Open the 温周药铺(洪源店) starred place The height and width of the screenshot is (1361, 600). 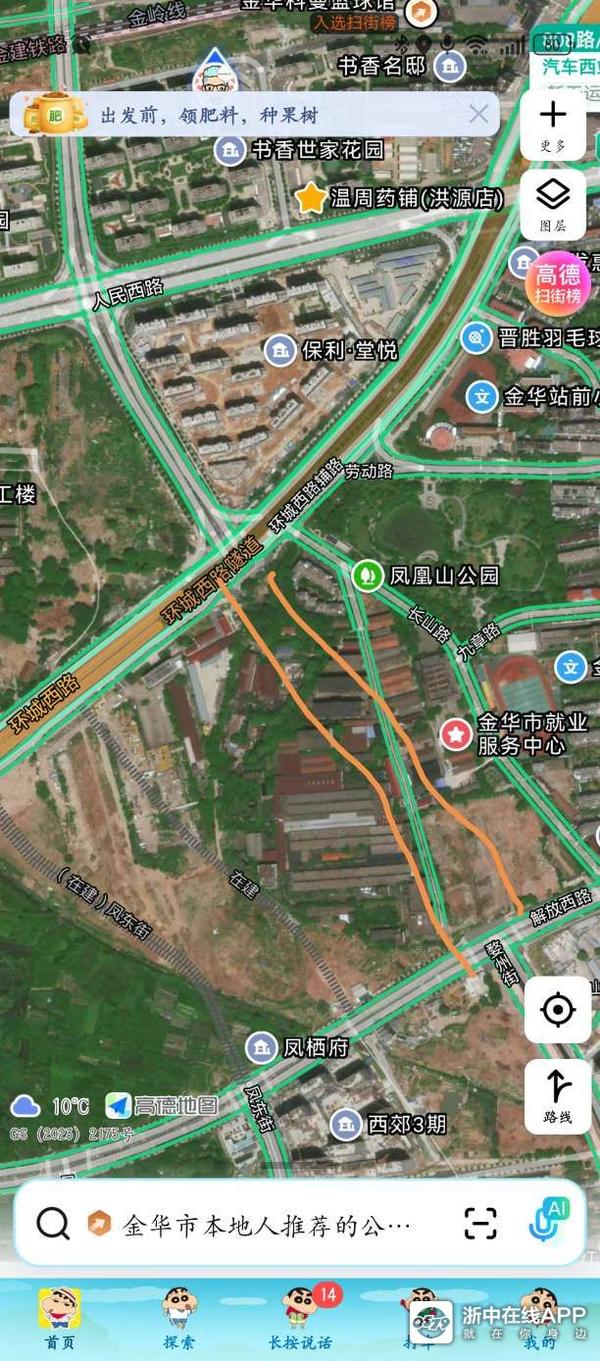pyautogui.click(x=311, y=198)
